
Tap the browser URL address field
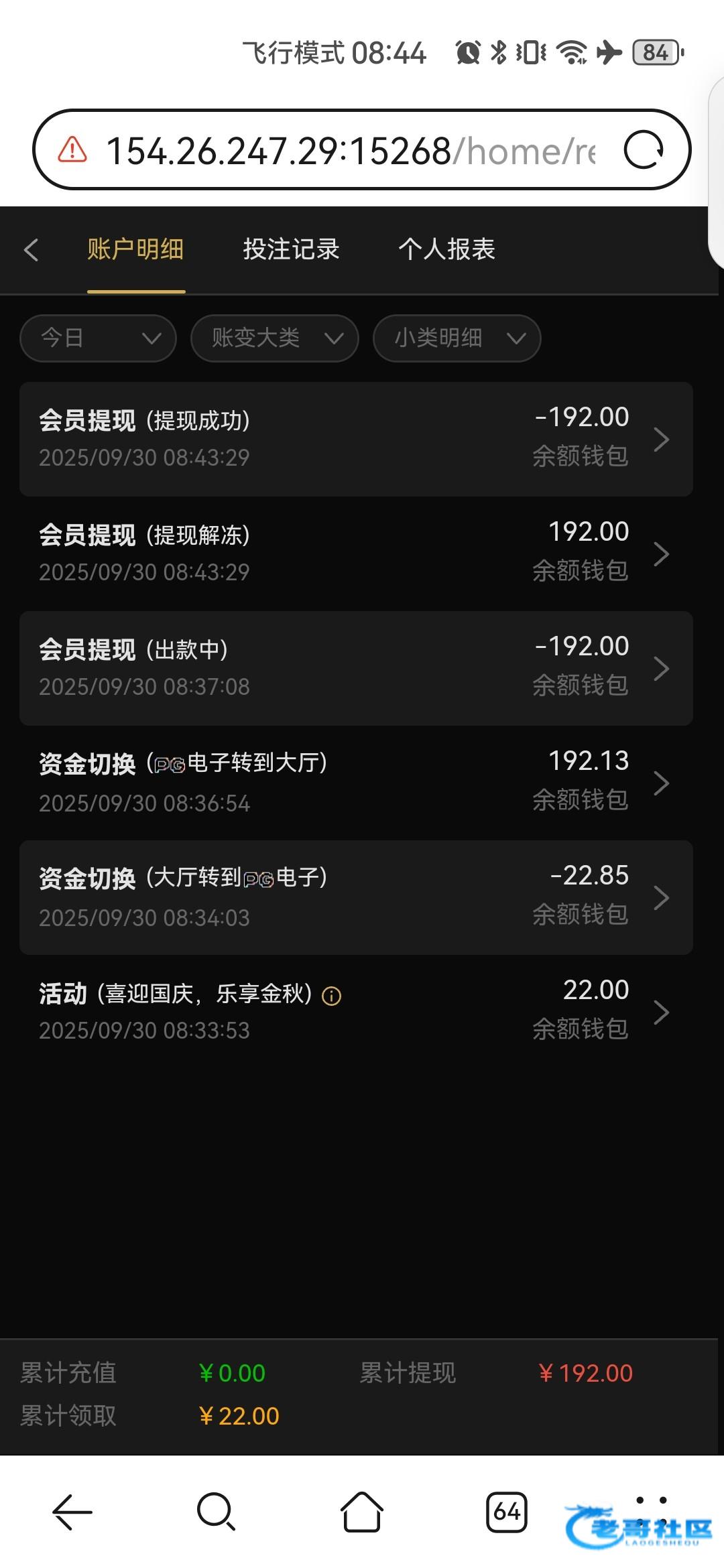(x=350, y=151)
